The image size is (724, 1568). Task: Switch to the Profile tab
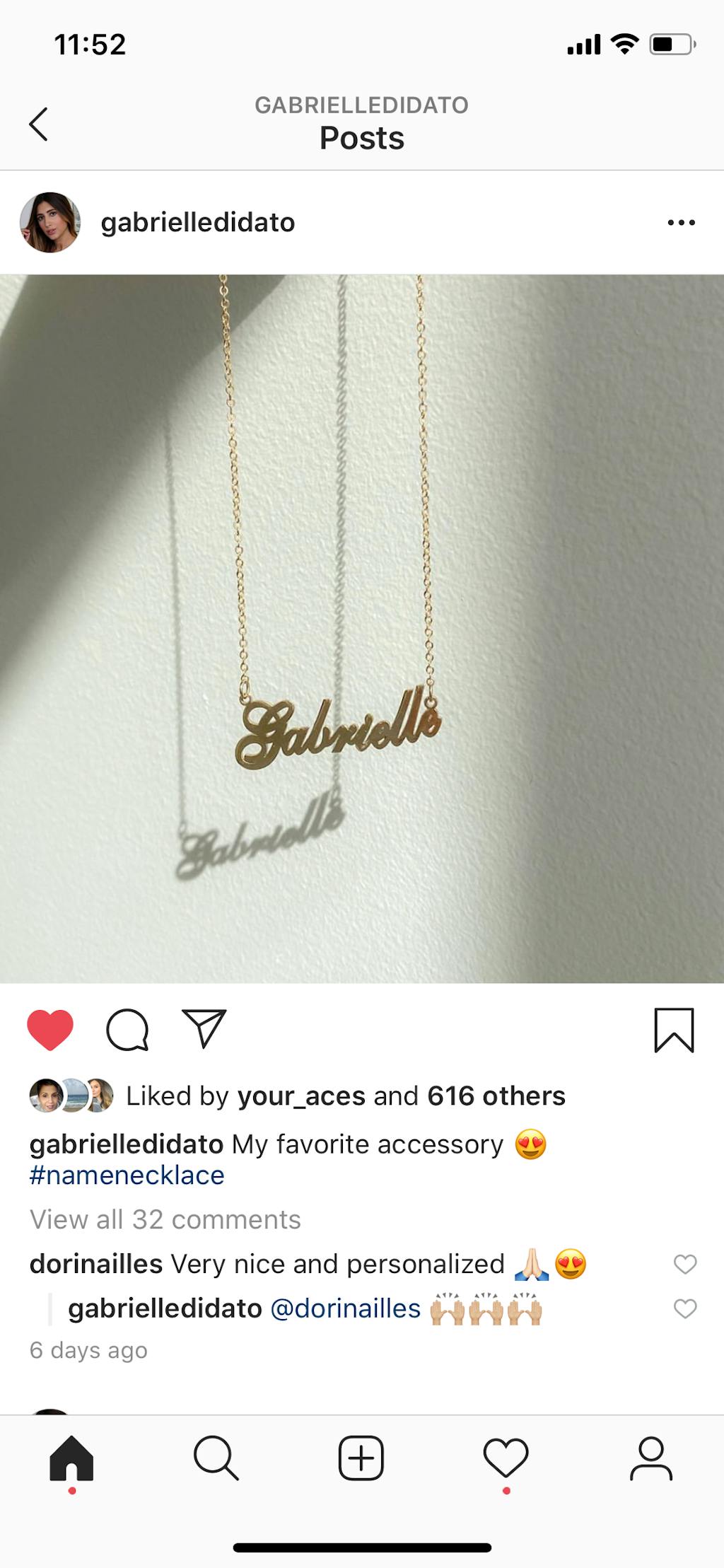tap(651, 1458)
